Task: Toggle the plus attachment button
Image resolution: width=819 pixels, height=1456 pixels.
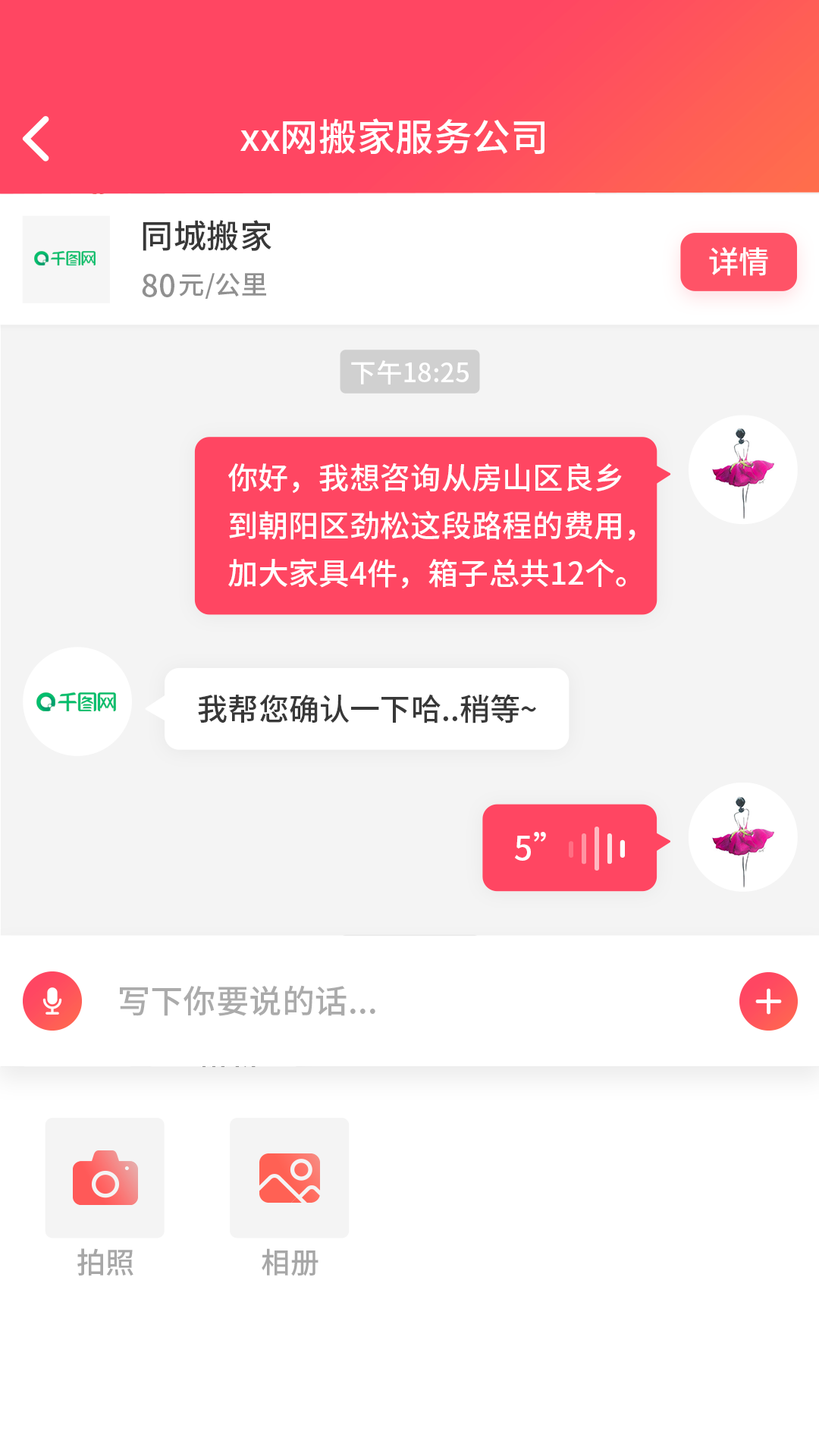Action: [x=768, y=1001]
